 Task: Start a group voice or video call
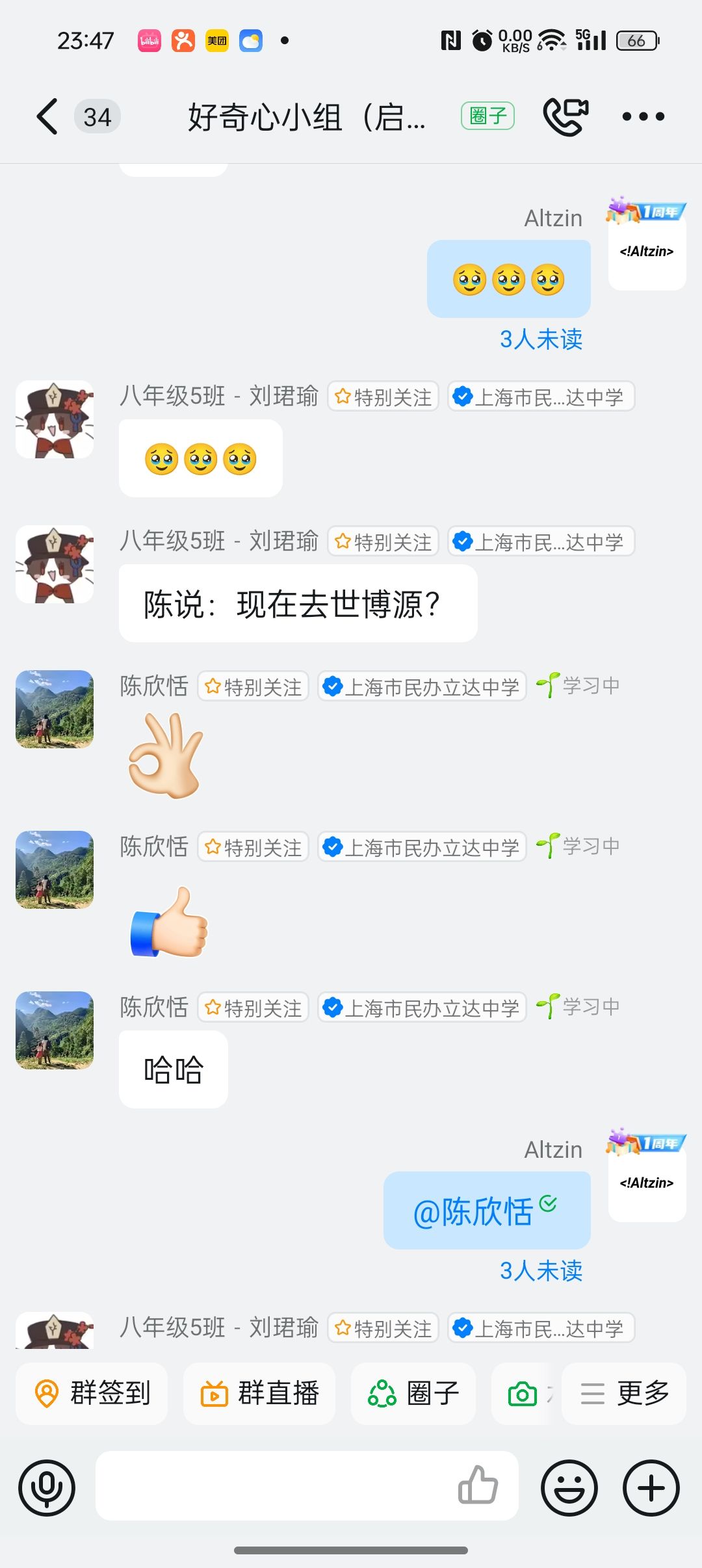[x=565, y=117]
